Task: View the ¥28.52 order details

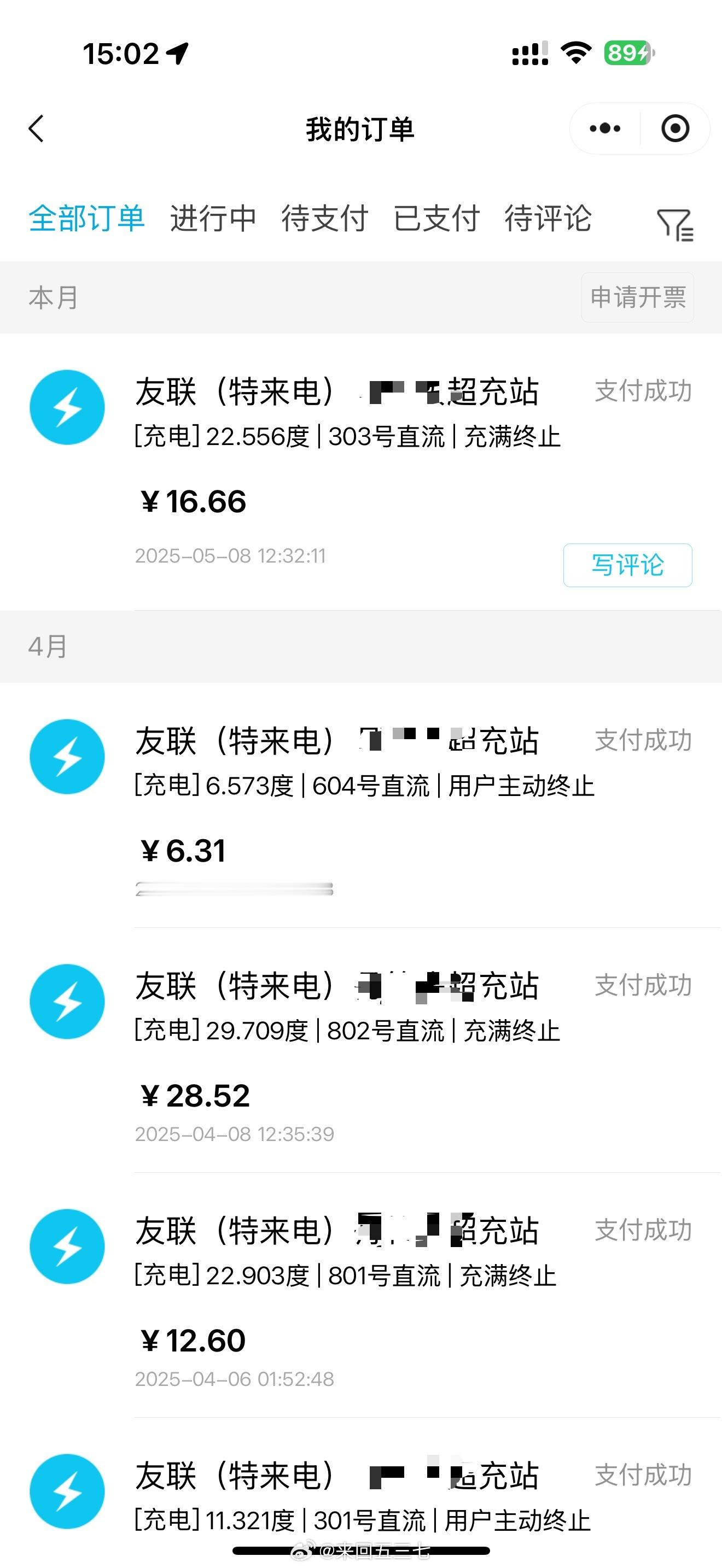Action: pyautogui.click(x=361, y=1050)
